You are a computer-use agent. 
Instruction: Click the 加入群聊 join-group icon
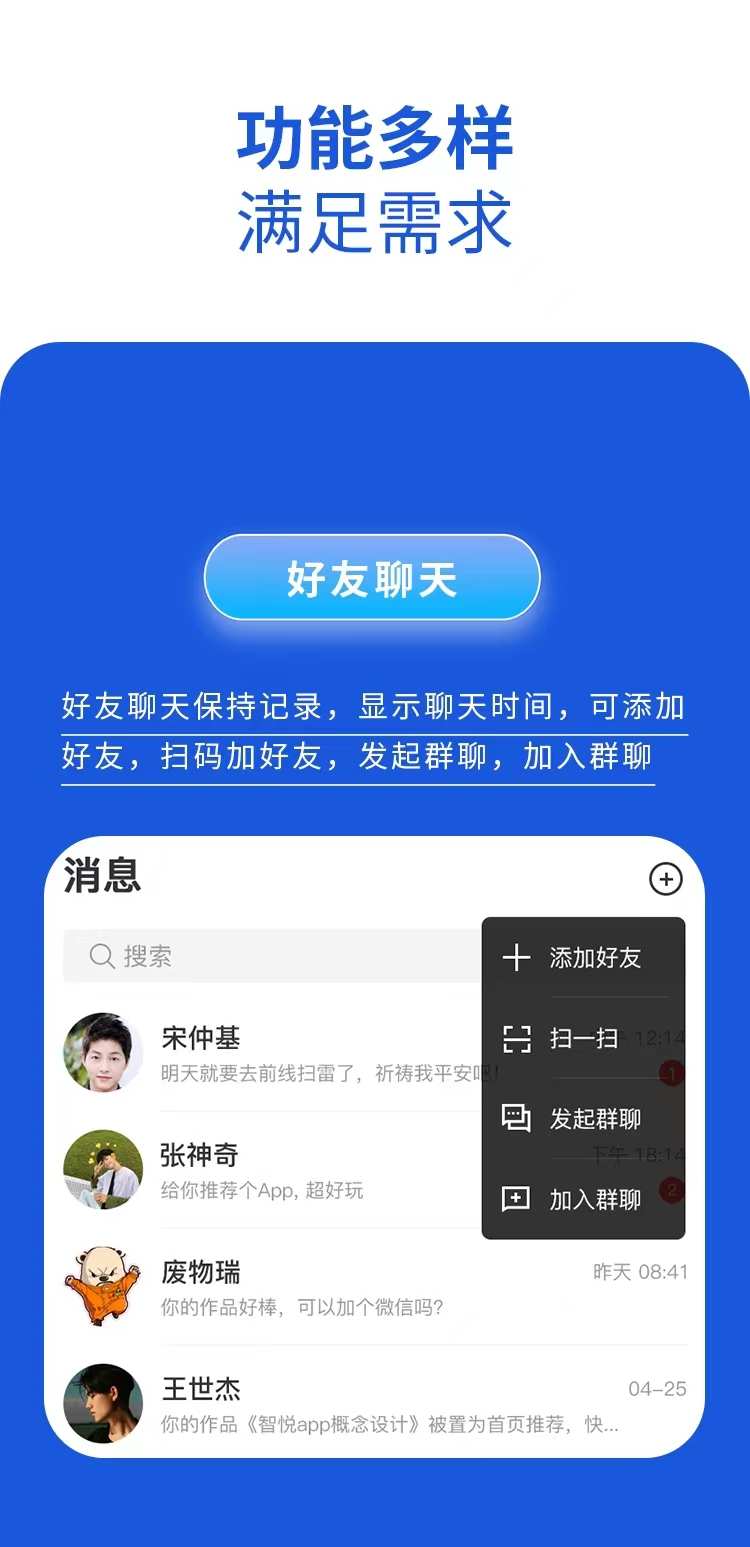(x=515, y=1200)
